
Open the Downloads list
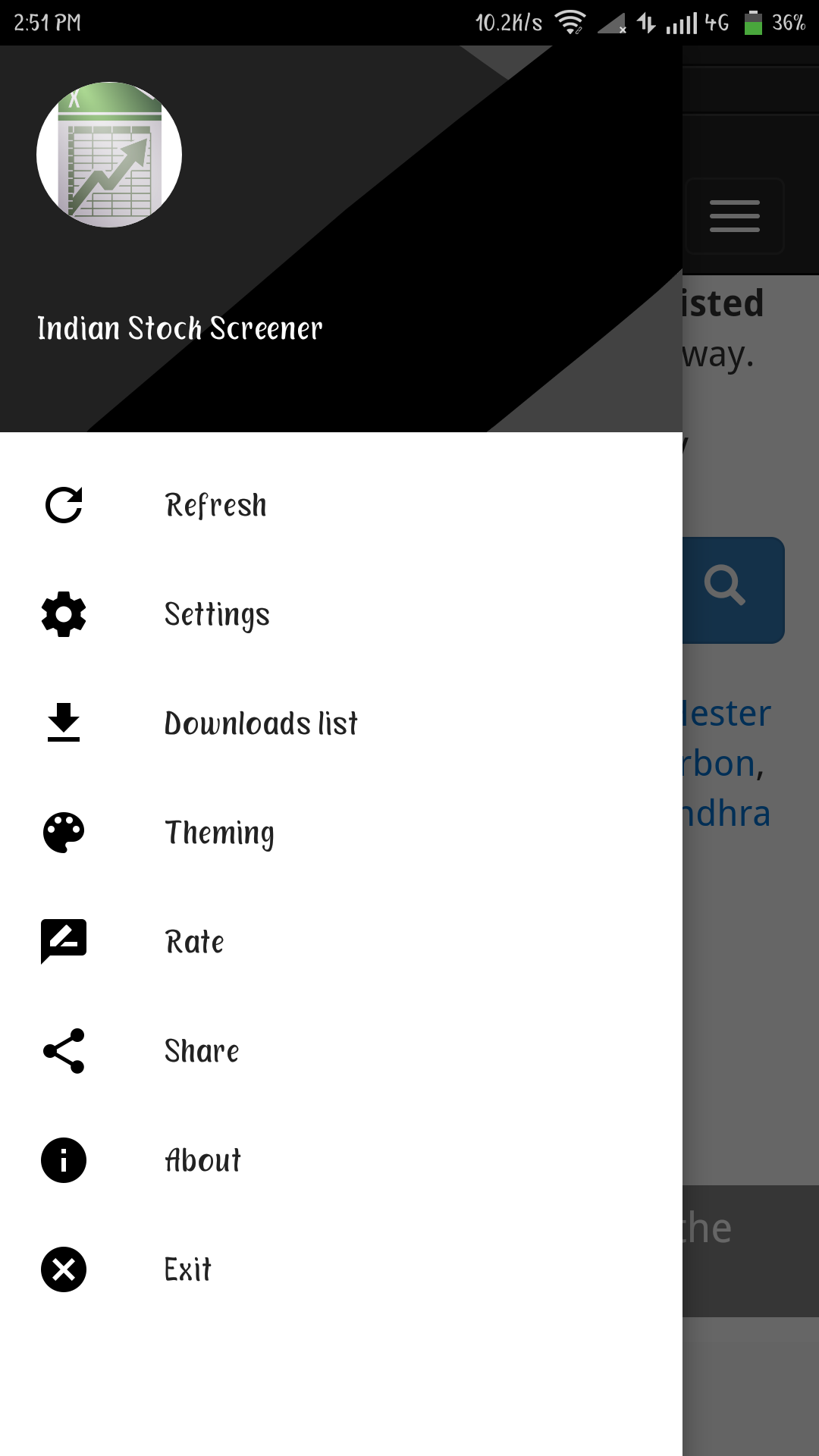tap(261, 723)
